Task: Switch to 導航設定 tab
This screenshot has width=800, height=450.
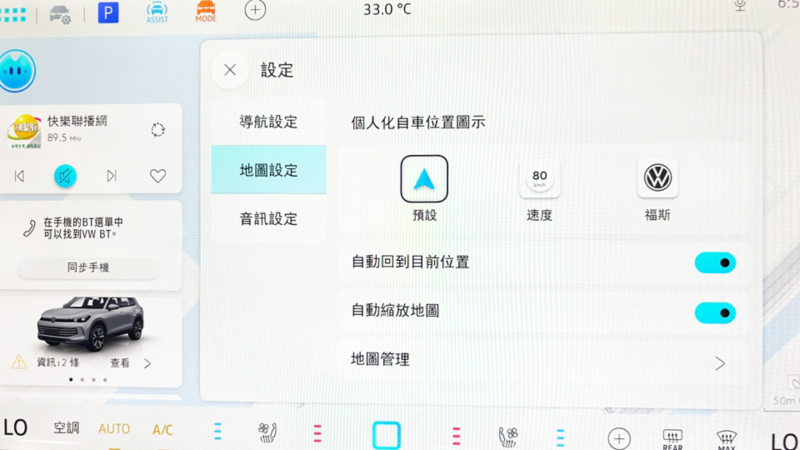Action: [x=268, y=122]
